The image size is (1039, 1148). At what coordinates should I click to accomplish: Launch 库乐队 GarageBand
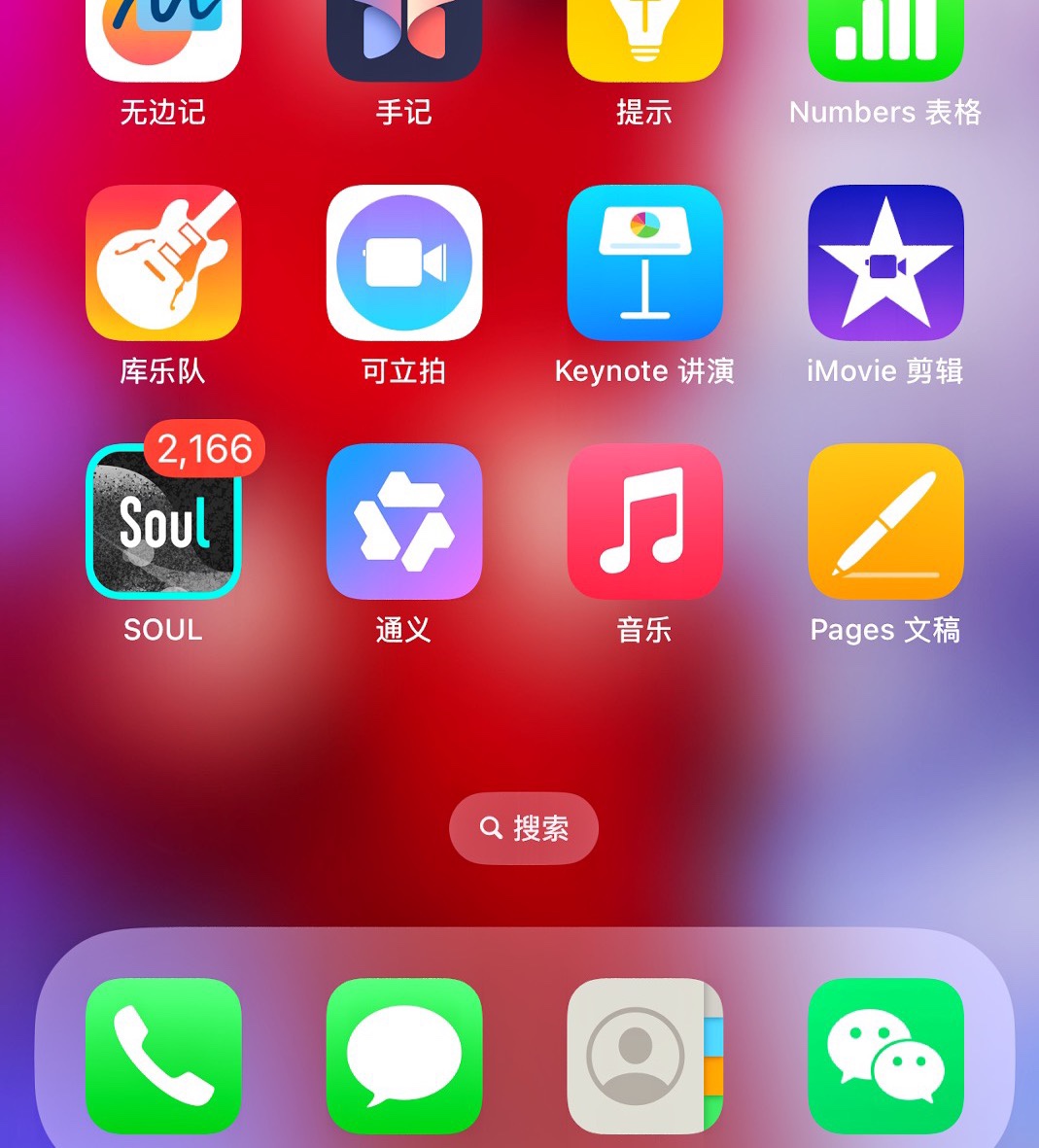[163, 262]
